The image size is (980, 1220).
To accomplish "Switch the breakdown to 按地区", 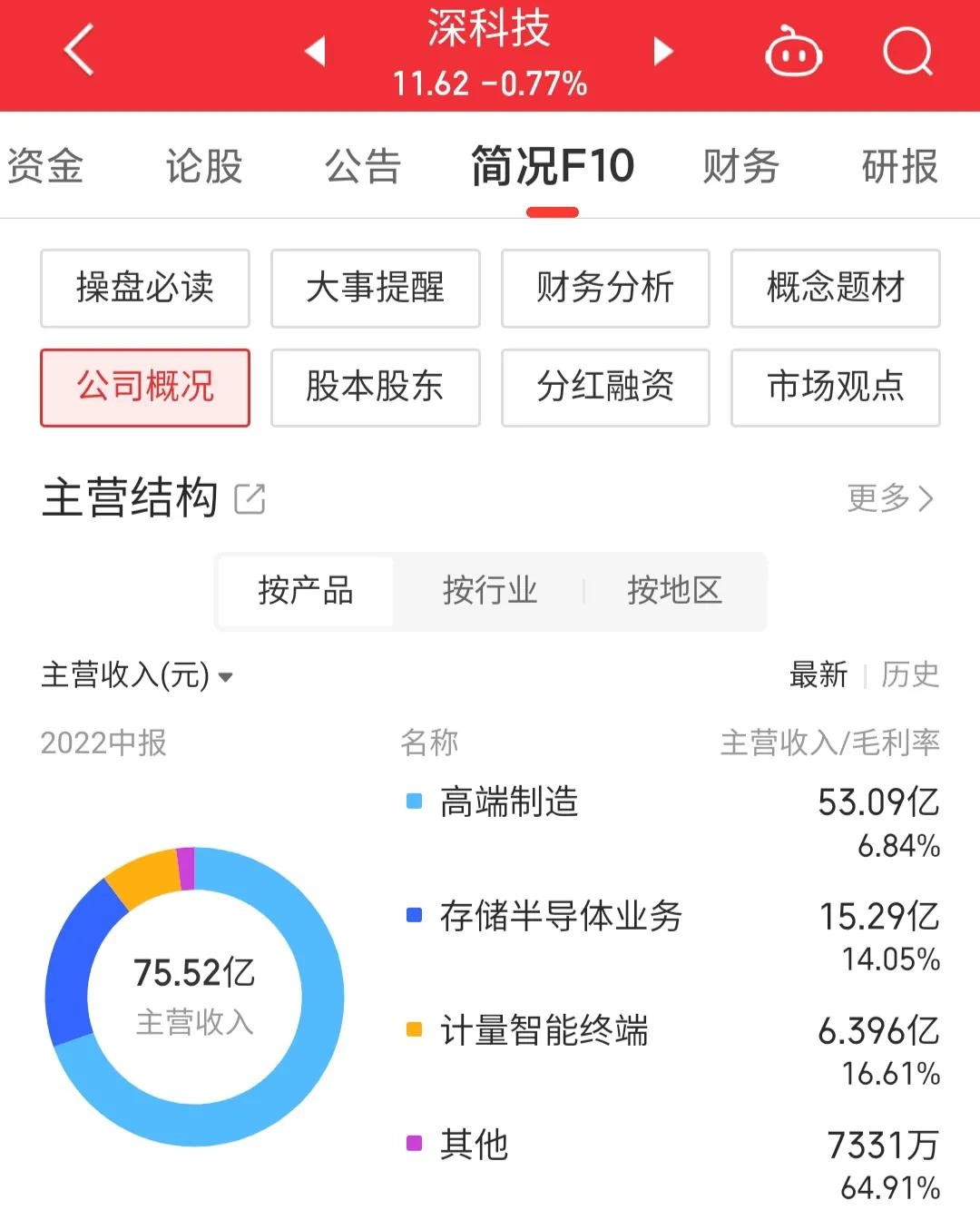I will pos(674,591).
